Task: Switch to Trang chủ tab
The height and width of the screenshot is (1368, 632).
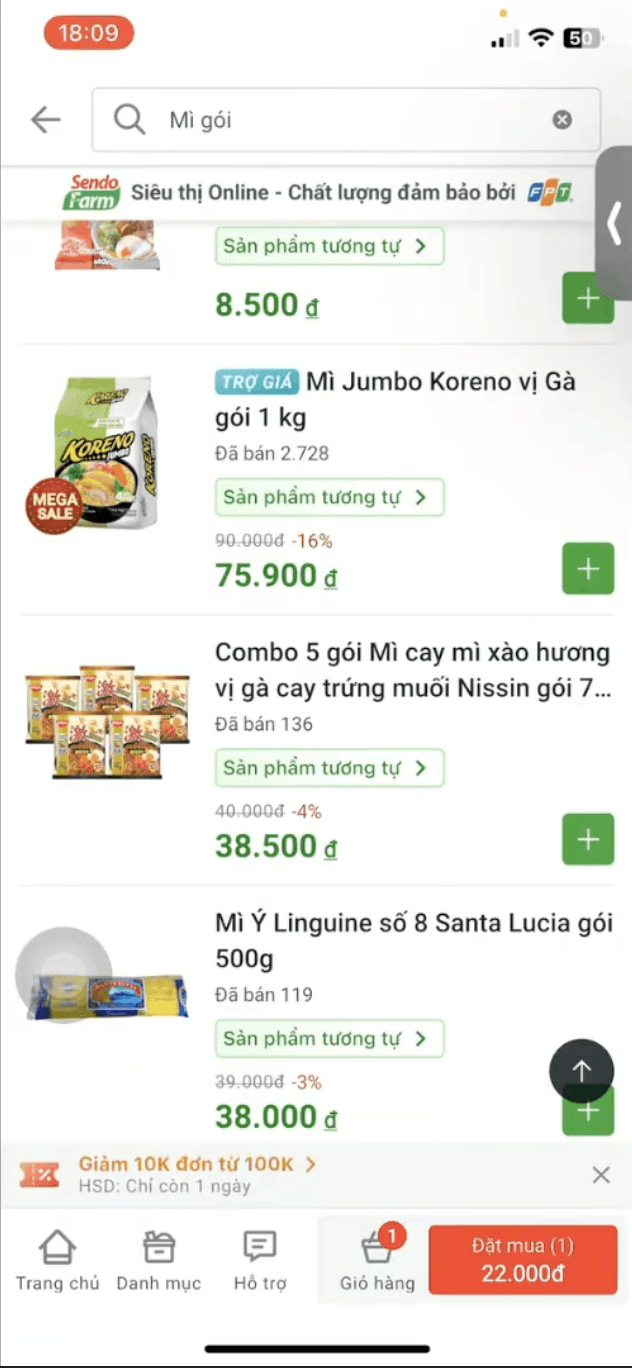Action: point(57,1260)
